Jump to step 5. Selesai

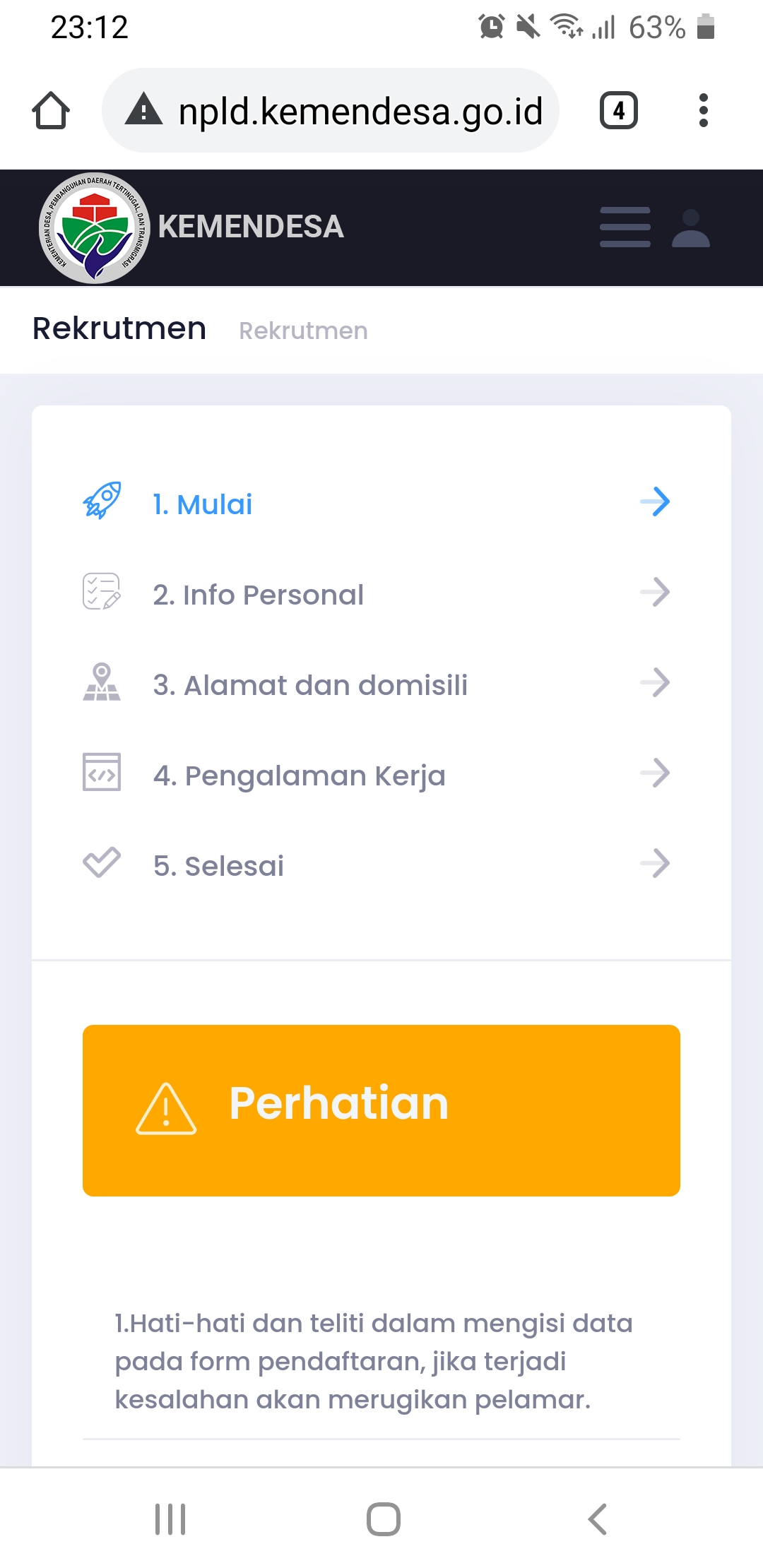(218, 866)
